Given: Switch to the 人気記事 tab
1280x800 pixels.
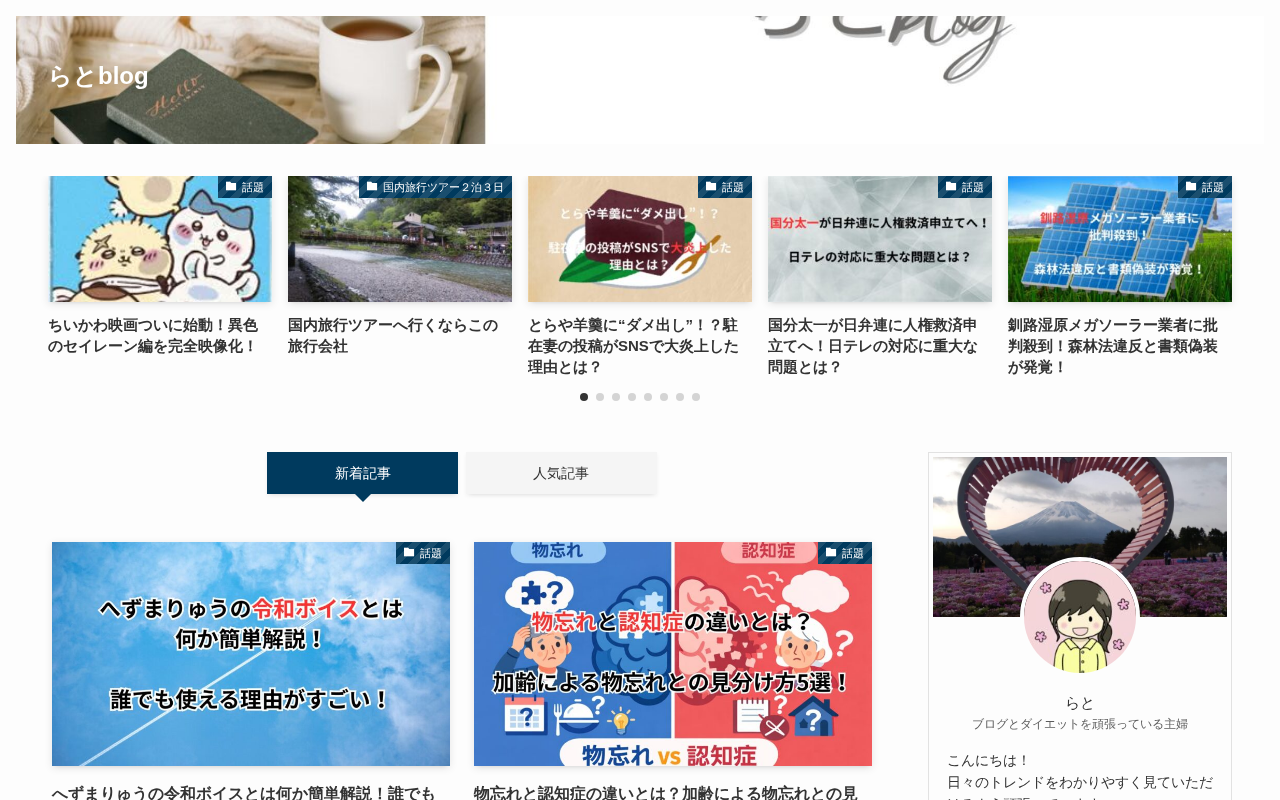Looking at the screenshot, I should (561, 473).
